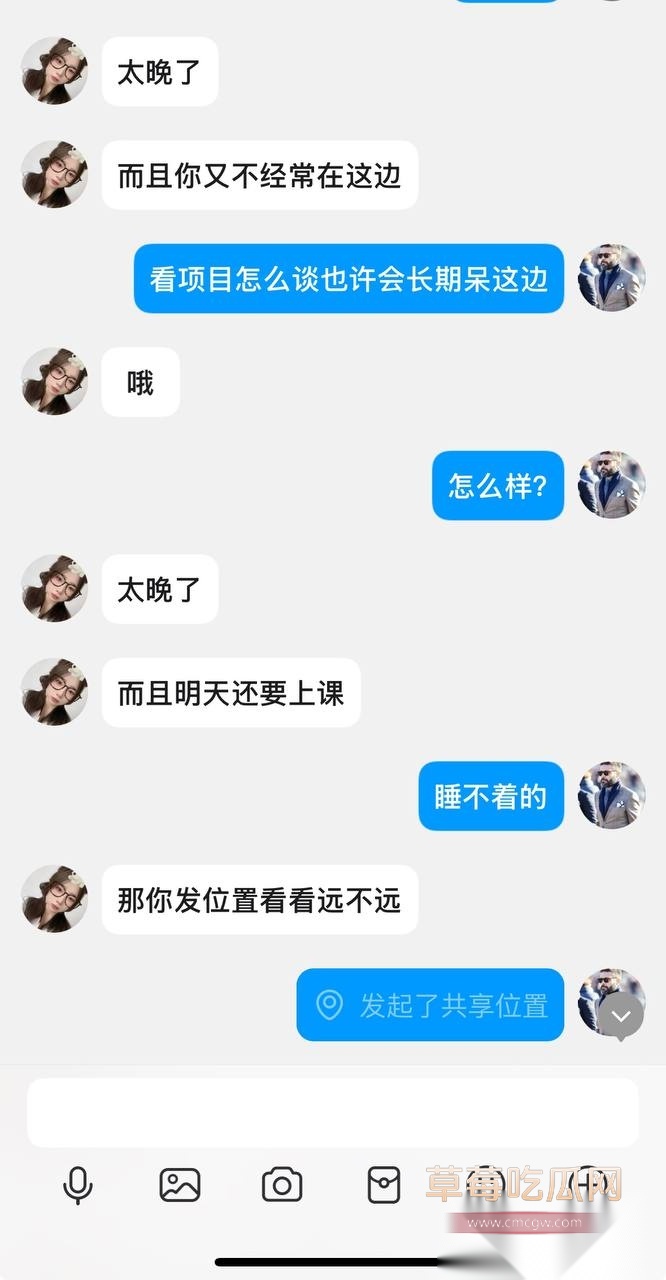The width and height of the screenshot is (666, 1280).
Task: Open the red packet option
Action: (384, 1186)
